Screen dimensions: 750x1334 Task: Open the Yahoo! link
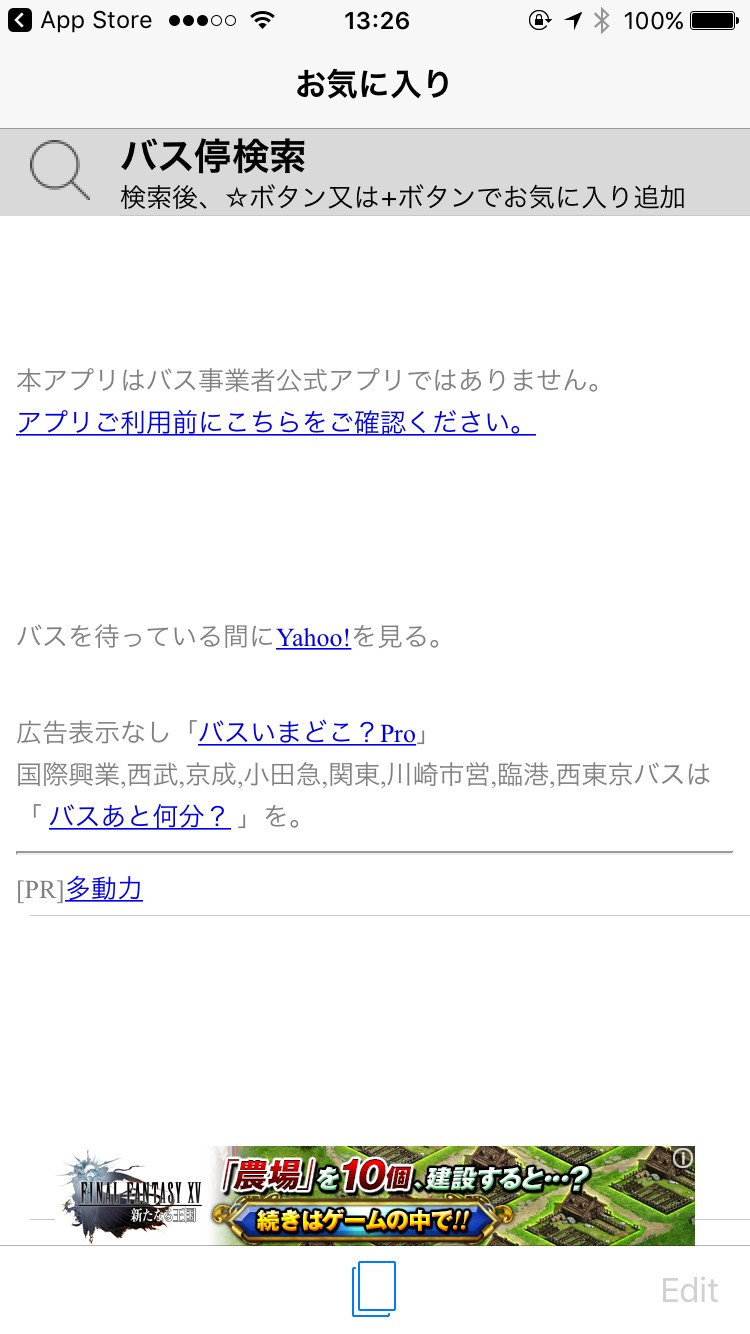(313, 638)
